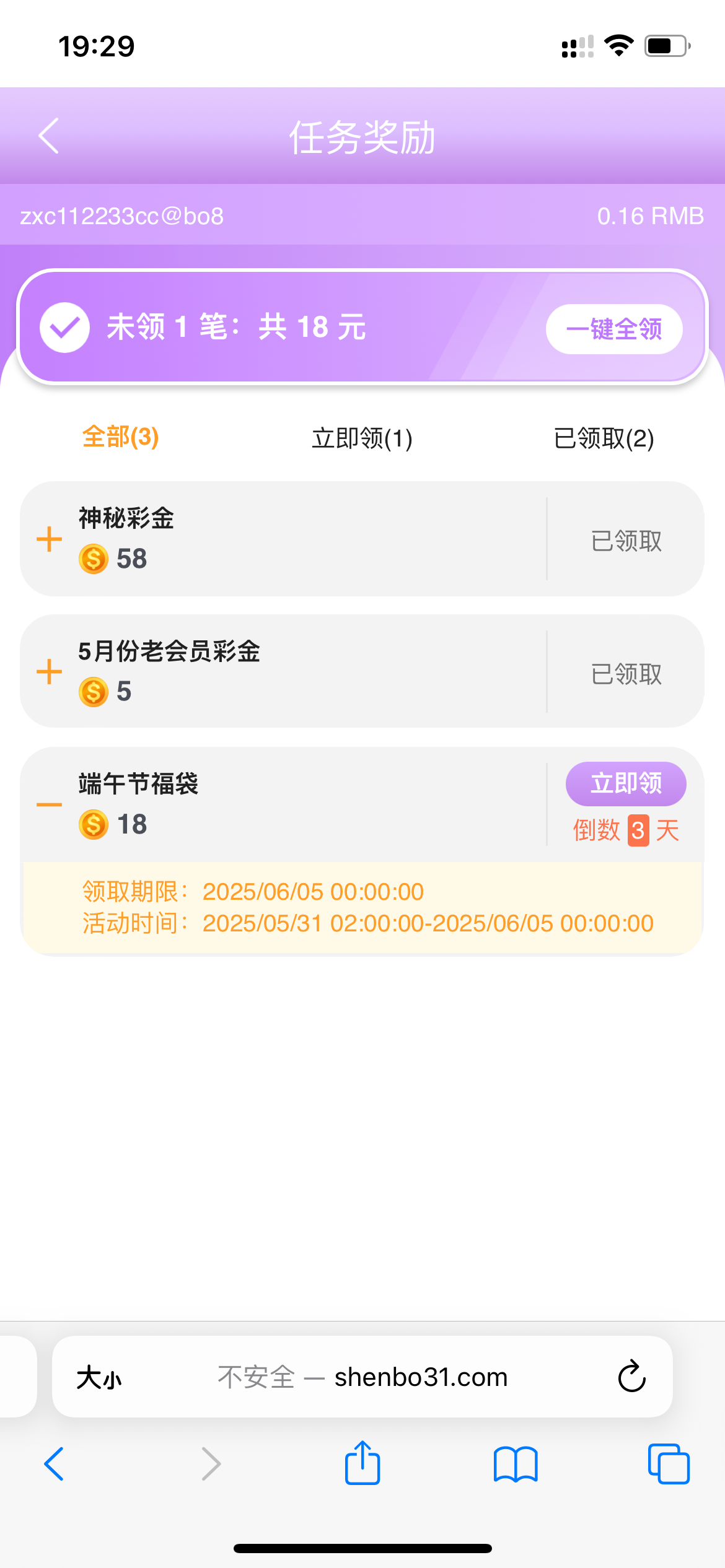The width and height of the screenshot is (725, 1568).
Task: Reload the current web page
Action: [631, 1377]
